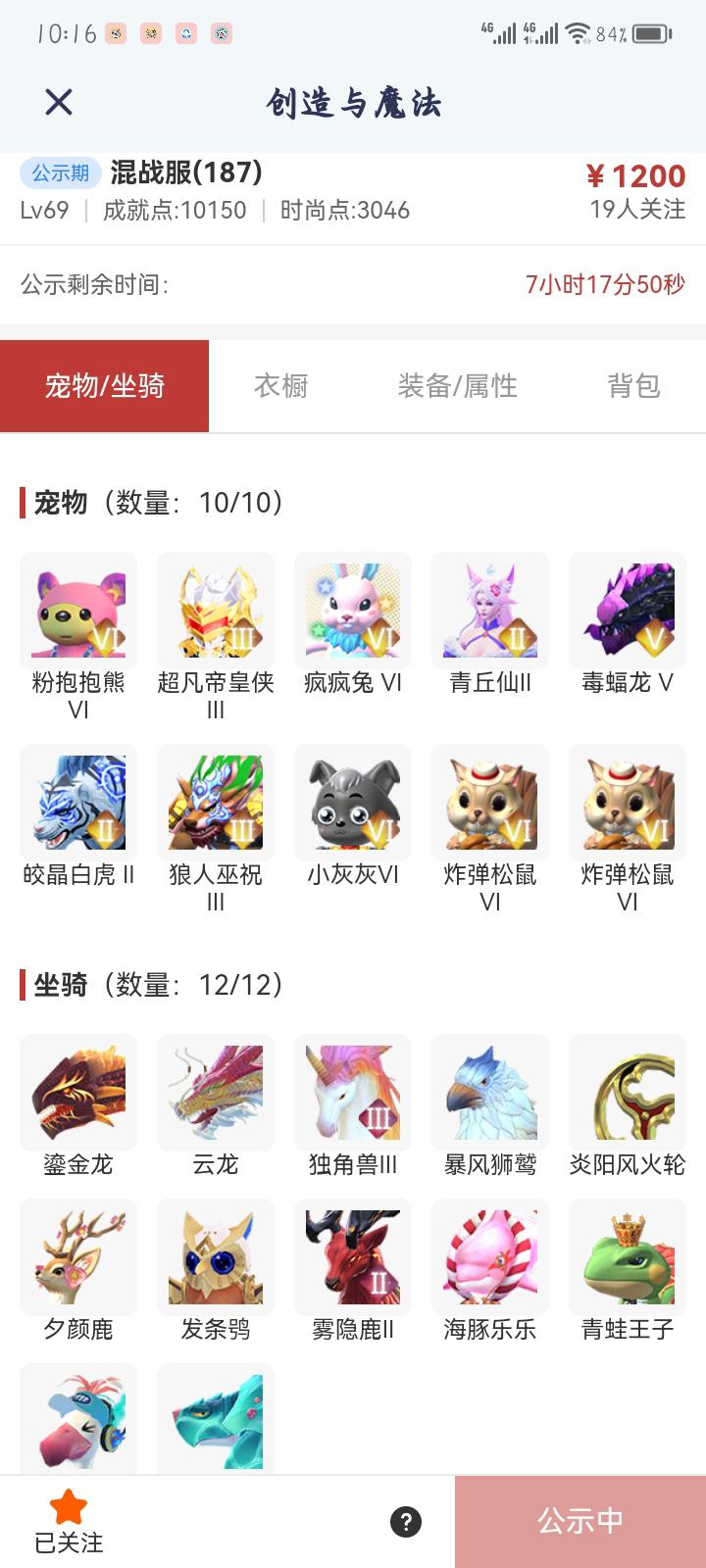
Task: View the 青蛙王子 mount
Action: [628, 1257]
